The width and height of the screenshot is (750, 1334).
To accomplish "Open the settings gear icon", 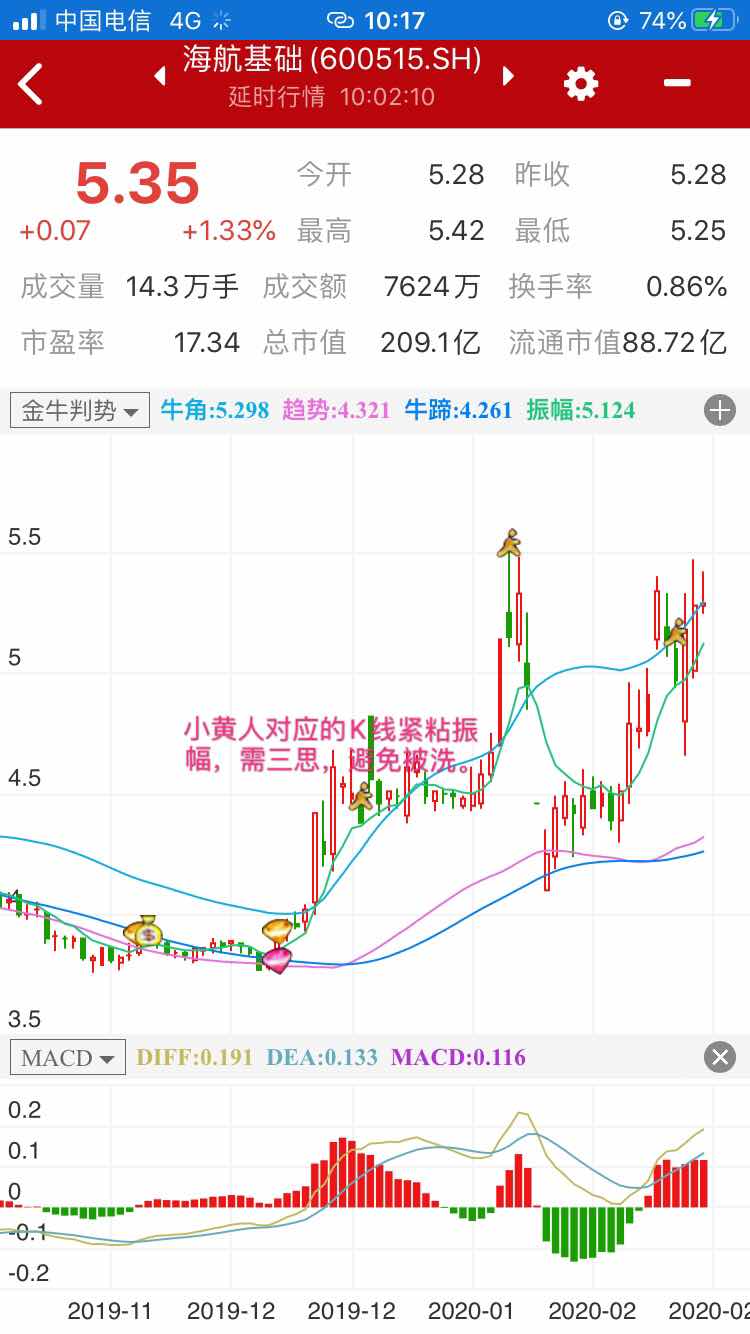I will (580, 84).
